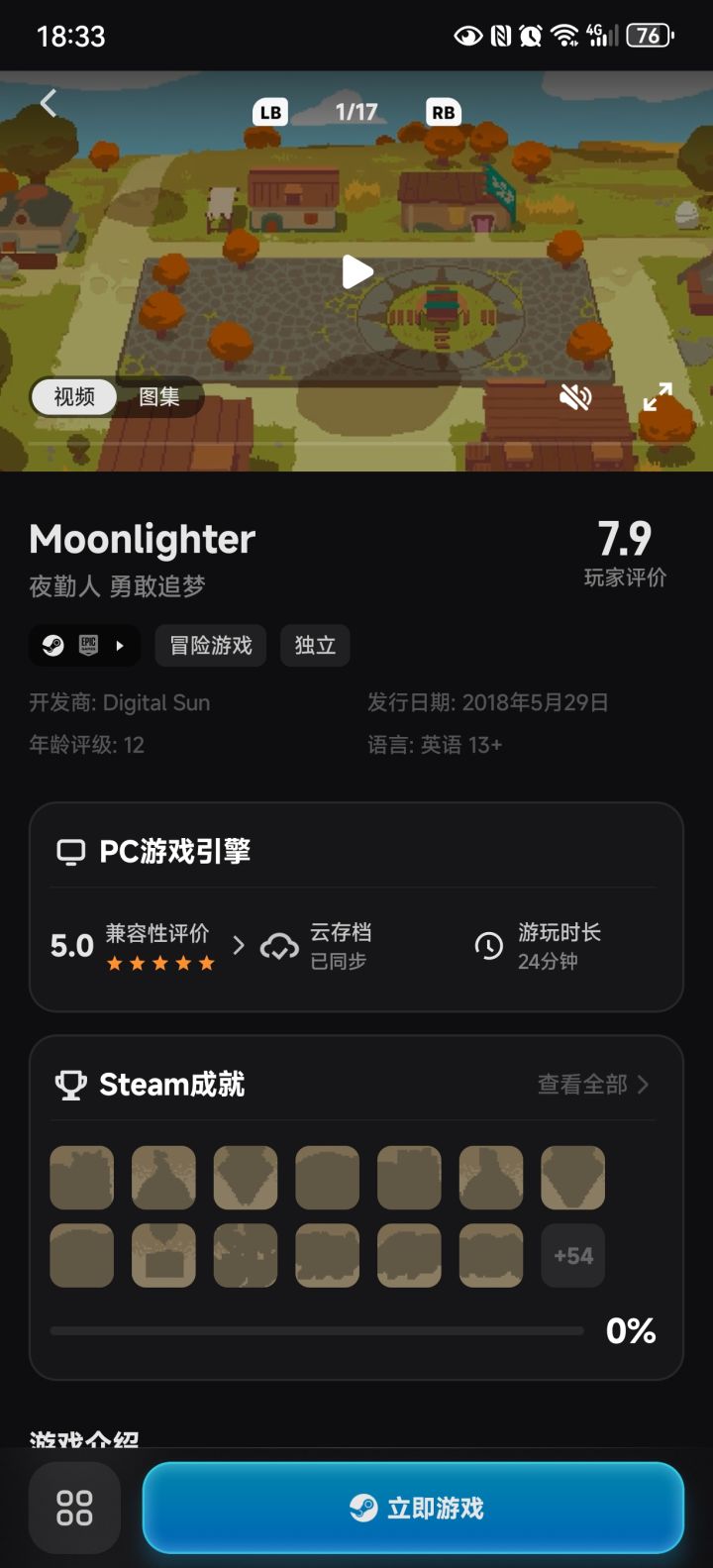Tap the 冒险游戏 genre tag
The image size is (713, 1568).
tap(211, 646)
